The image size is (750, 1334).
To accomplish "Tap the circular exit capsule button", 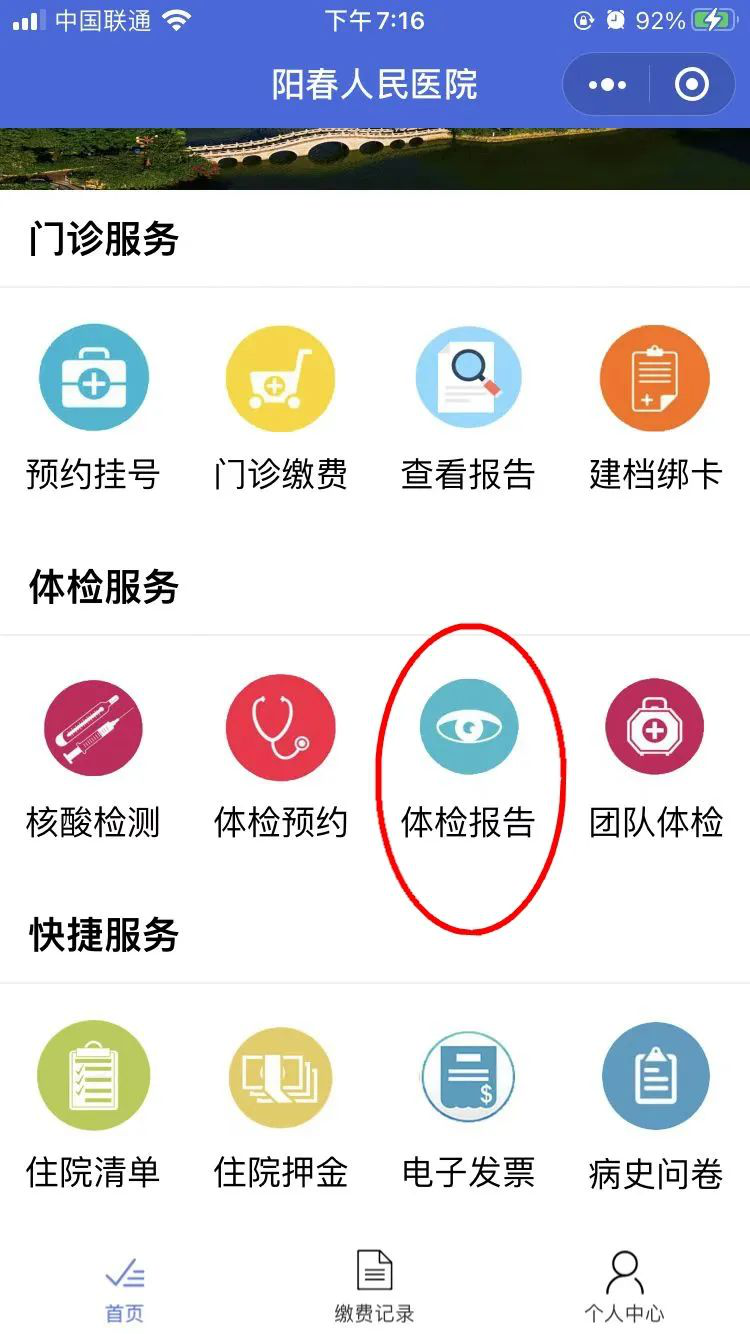I will pyautogui.click(x=692, y=84).
